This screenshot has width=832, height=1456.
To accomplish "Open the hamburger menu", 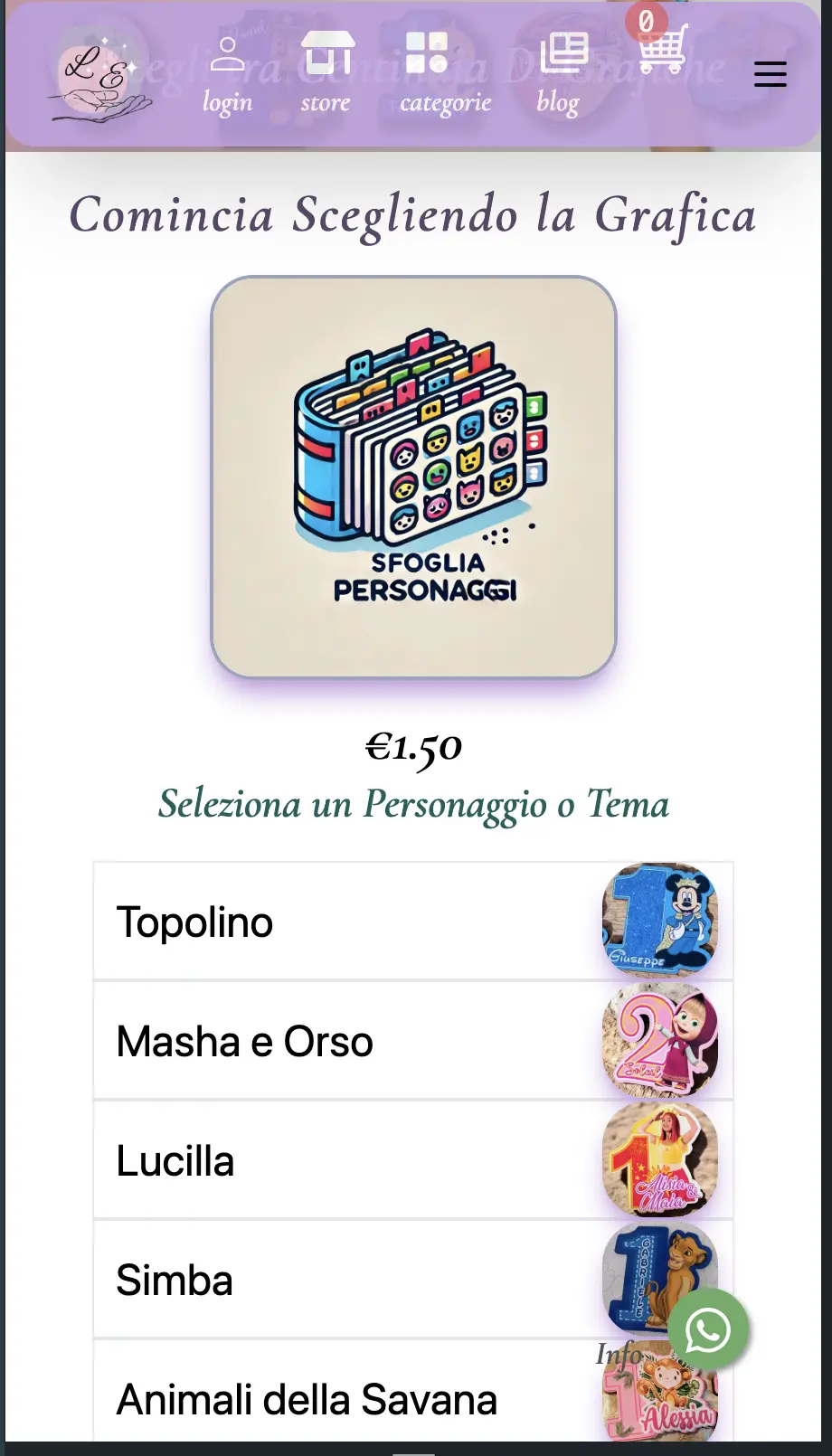I will (x=771, y=75).
